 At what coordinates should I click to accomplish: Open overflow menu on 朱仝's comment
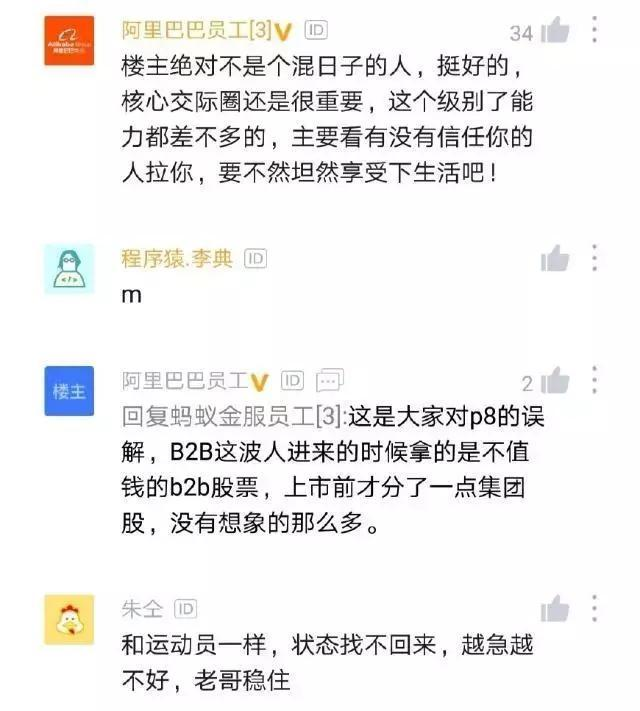pyautogui.click(x=594, y=607)
